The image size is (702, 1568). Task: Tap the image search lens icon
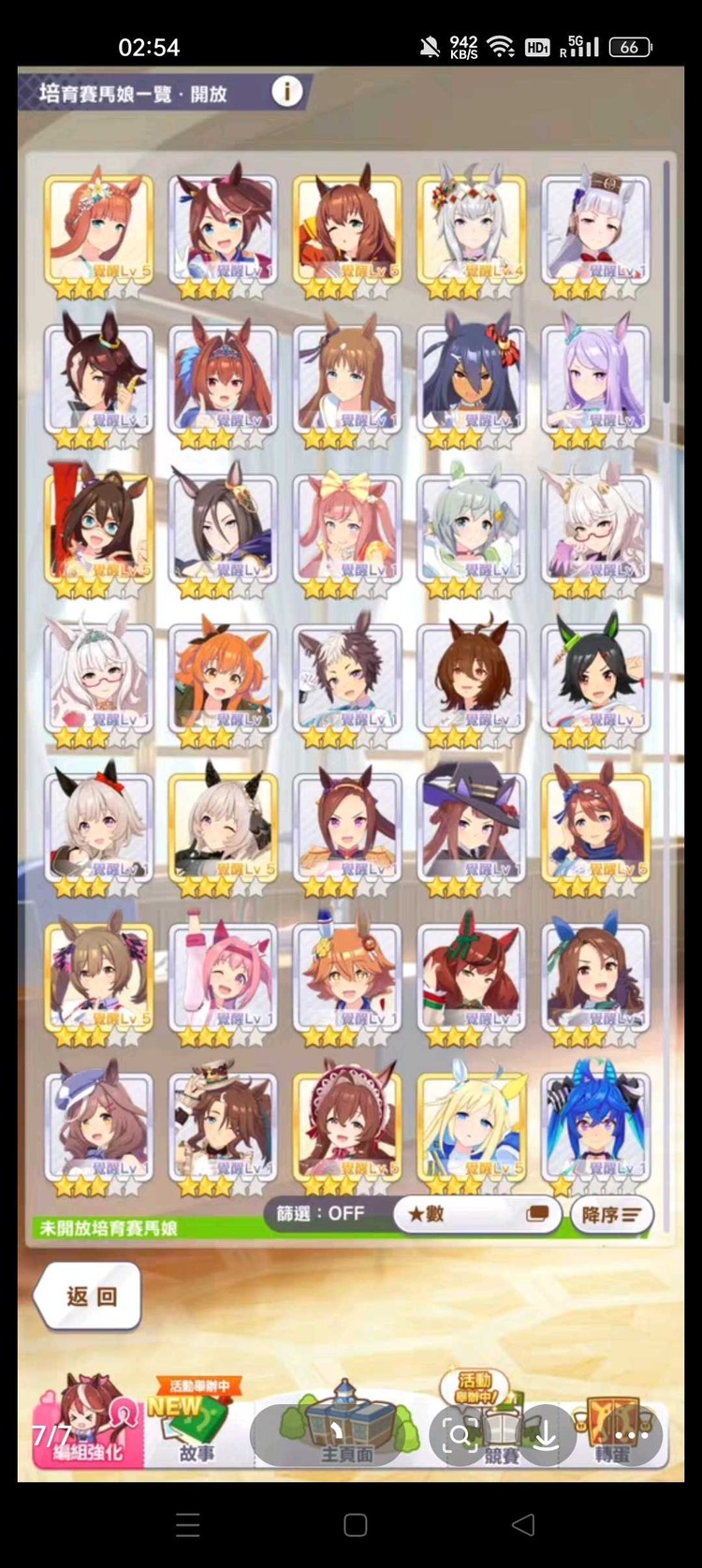460,1435
